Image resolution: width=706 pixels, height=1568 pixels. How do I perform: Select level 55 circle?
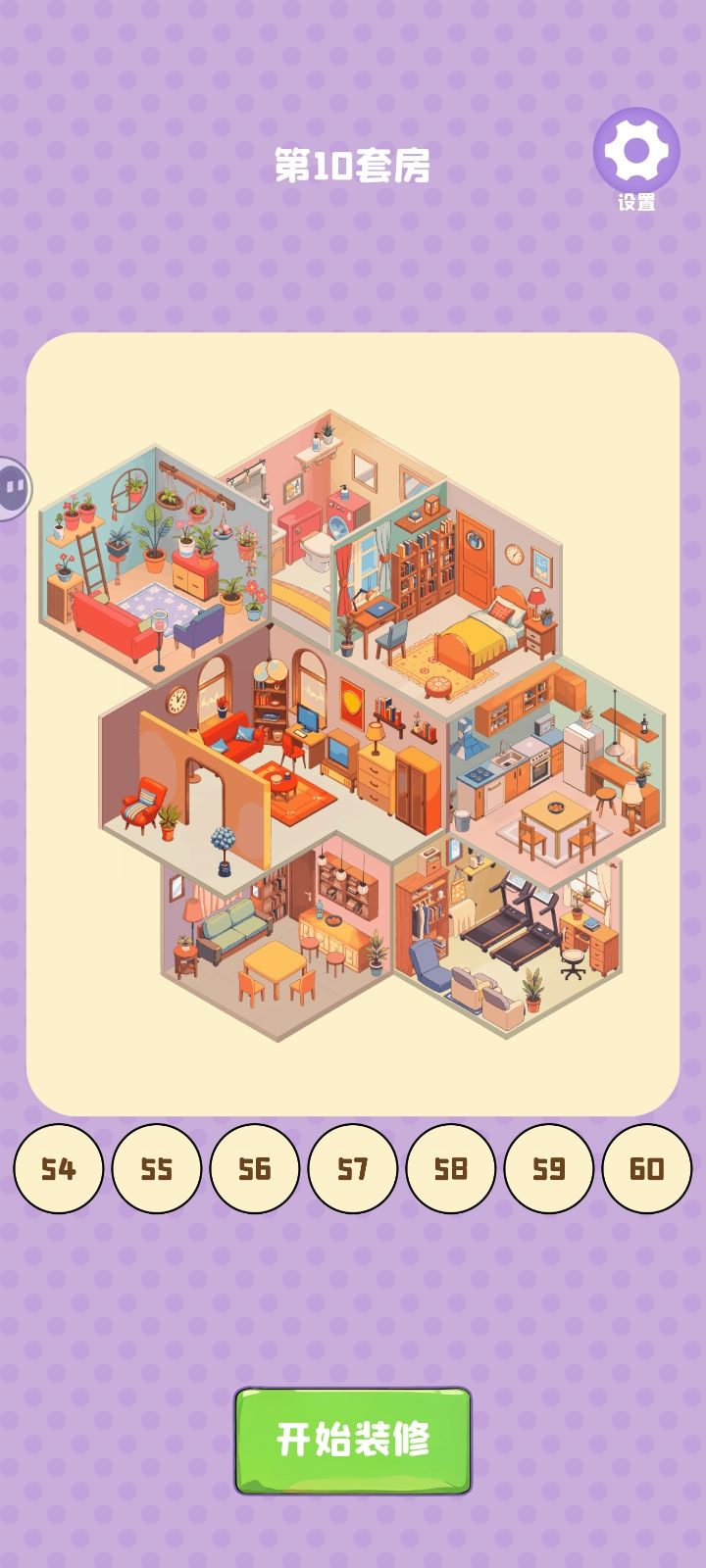click(155, 1168)
